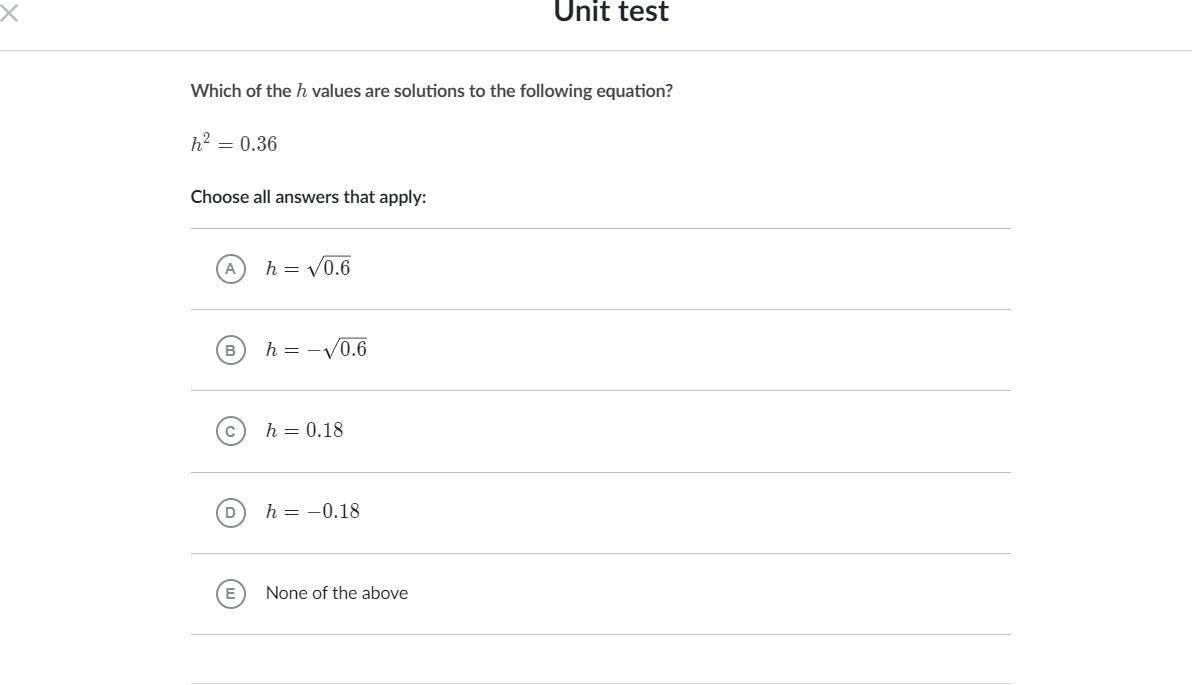Choose answer C, h = 0.18
1192x685 pixels.
[x=230, y=431]
